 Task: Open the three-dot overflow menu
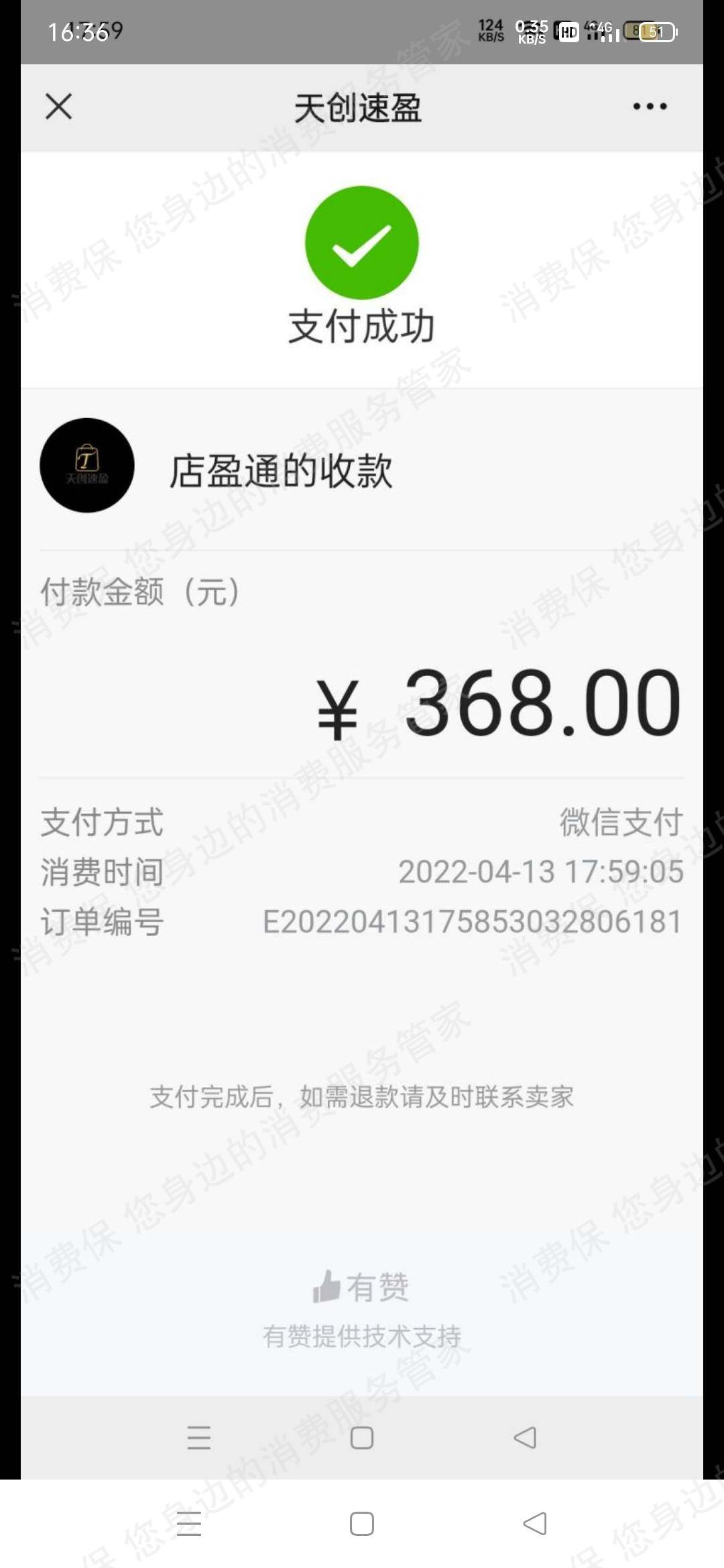[x=650, y=107]
